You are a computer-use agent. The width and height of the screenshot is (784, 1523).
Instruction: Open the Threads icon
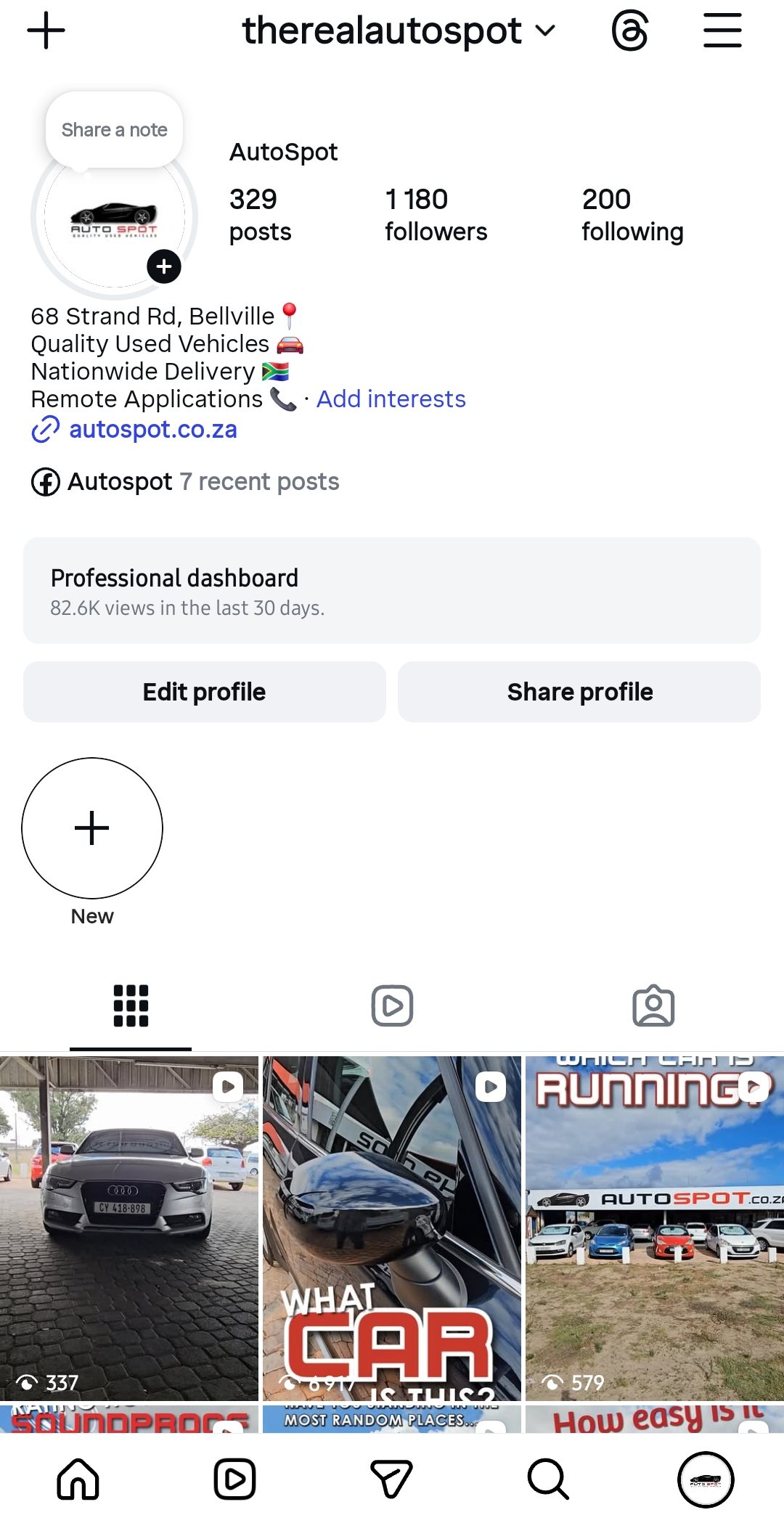click(629, 30)
